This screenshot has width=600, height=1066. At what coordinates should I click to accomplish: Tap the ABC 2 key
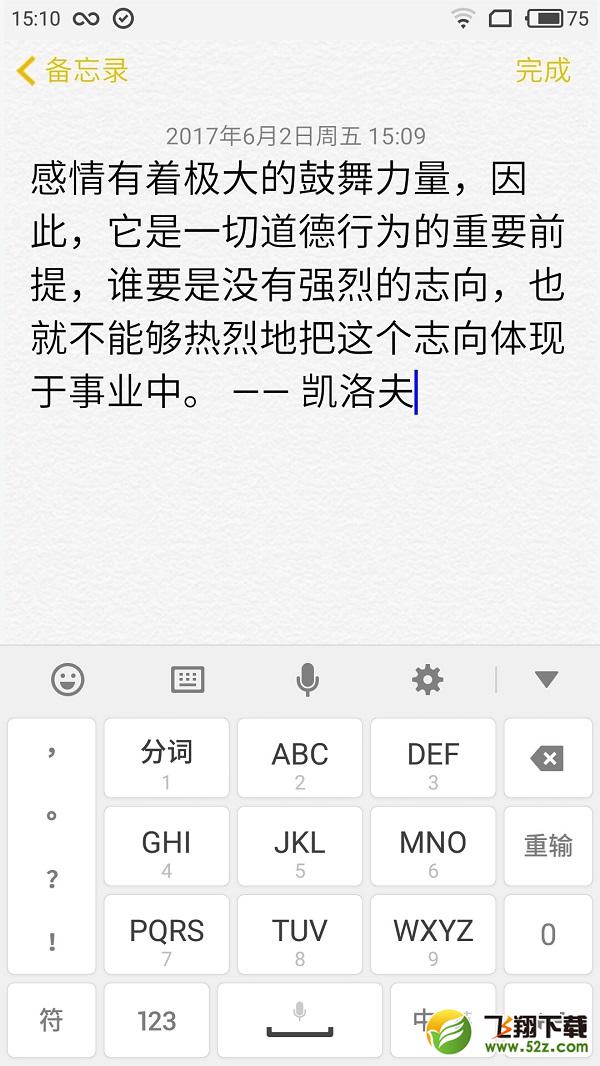click(x=300, y=758)
